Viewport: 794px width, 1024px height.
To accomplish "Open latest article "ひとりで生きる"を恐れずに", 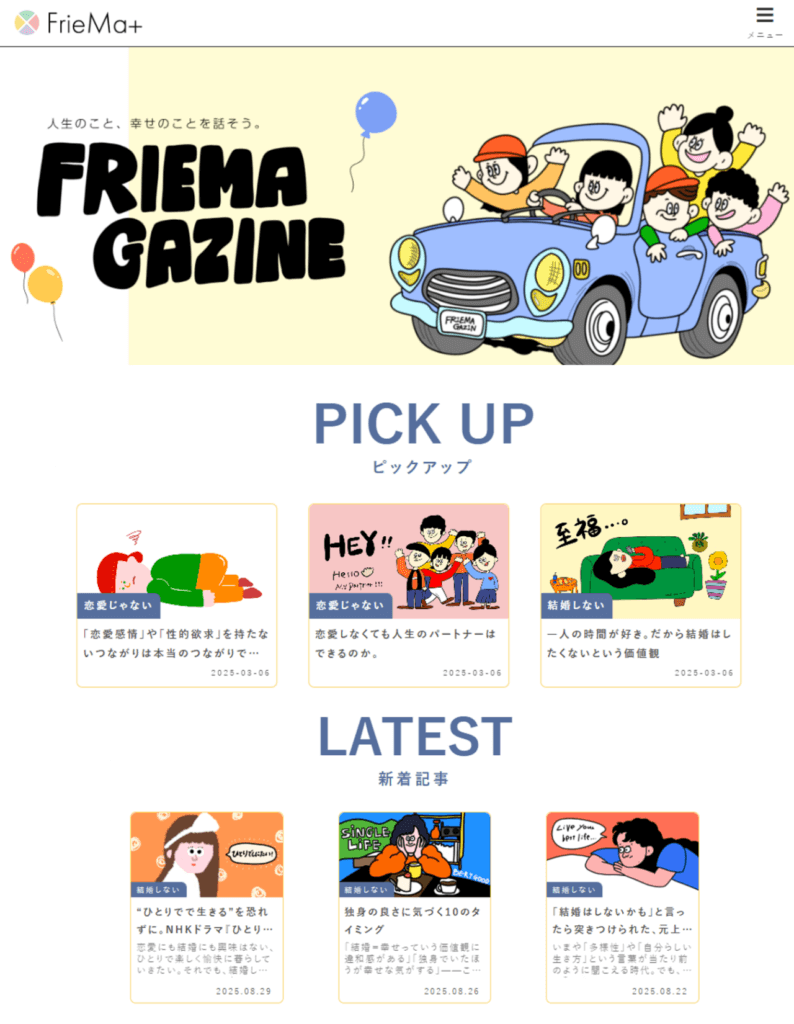I will pyautogui.click(x=206, y=906).
